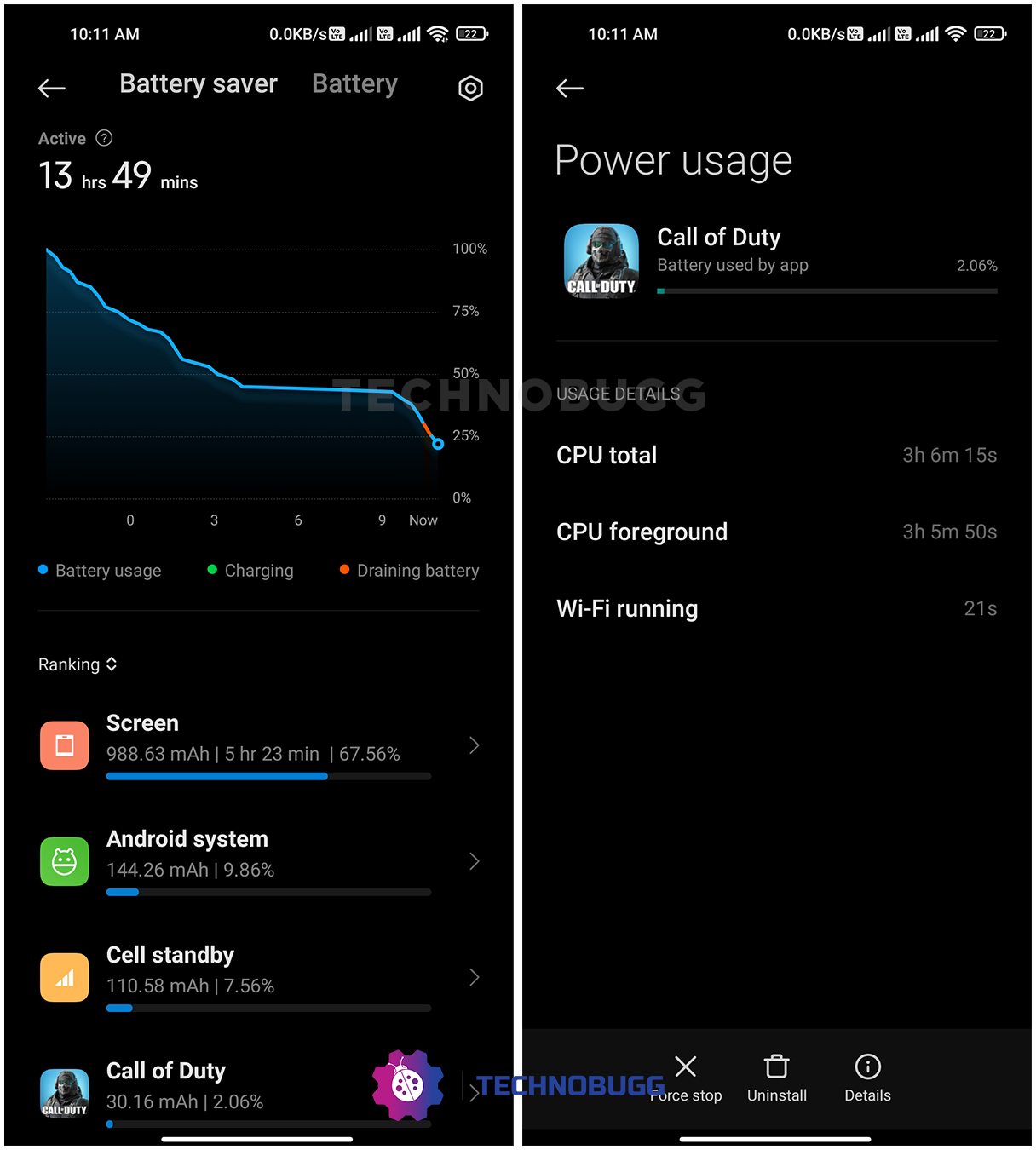Change the Ranking sort order
Image resolution: width=1036 pixels, height=1150 pixels.
tap(78, 664)
